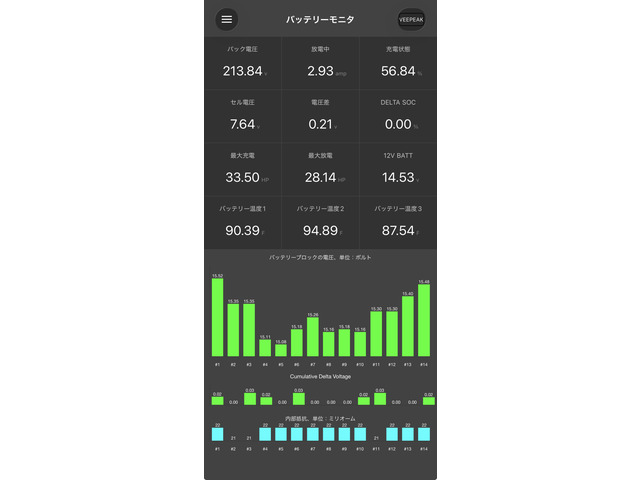Open the hamburger drawer menu
The width and height of the screenshot is (640, 480).
pos(227,19)
